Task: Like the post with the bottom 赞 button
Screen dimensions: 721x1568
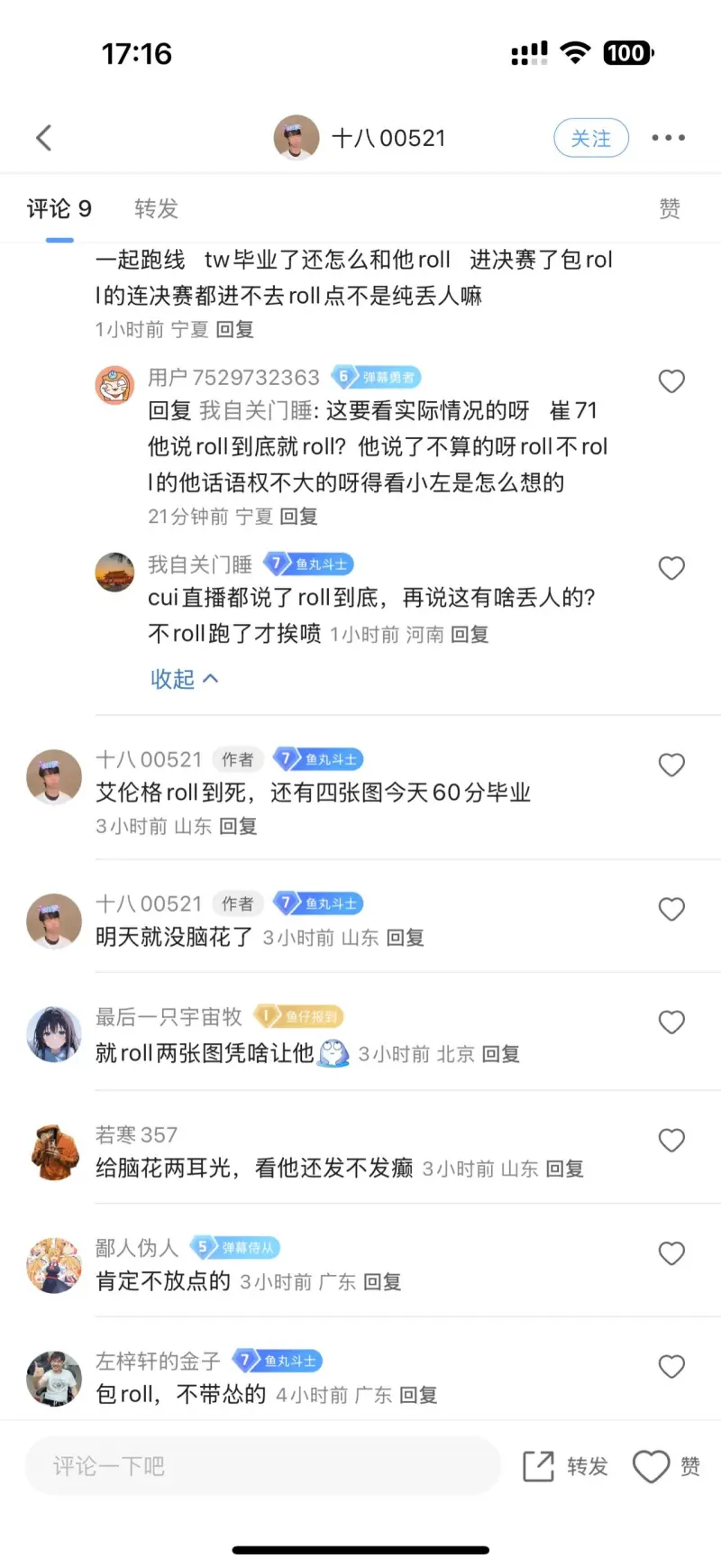Action: pyautogui.click(x=665, y=1466)
